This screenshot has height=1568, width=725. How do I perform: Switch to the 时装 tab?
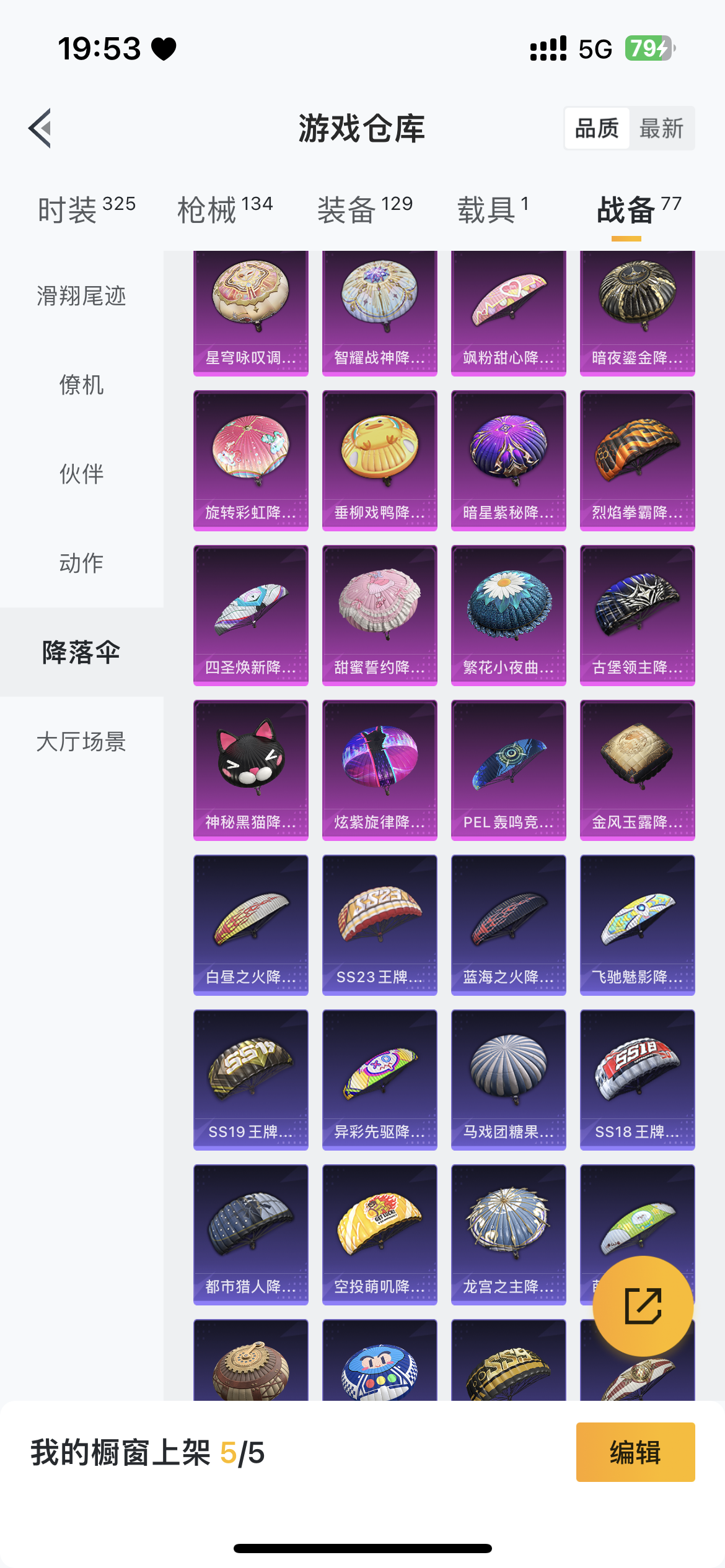(86, 209)
